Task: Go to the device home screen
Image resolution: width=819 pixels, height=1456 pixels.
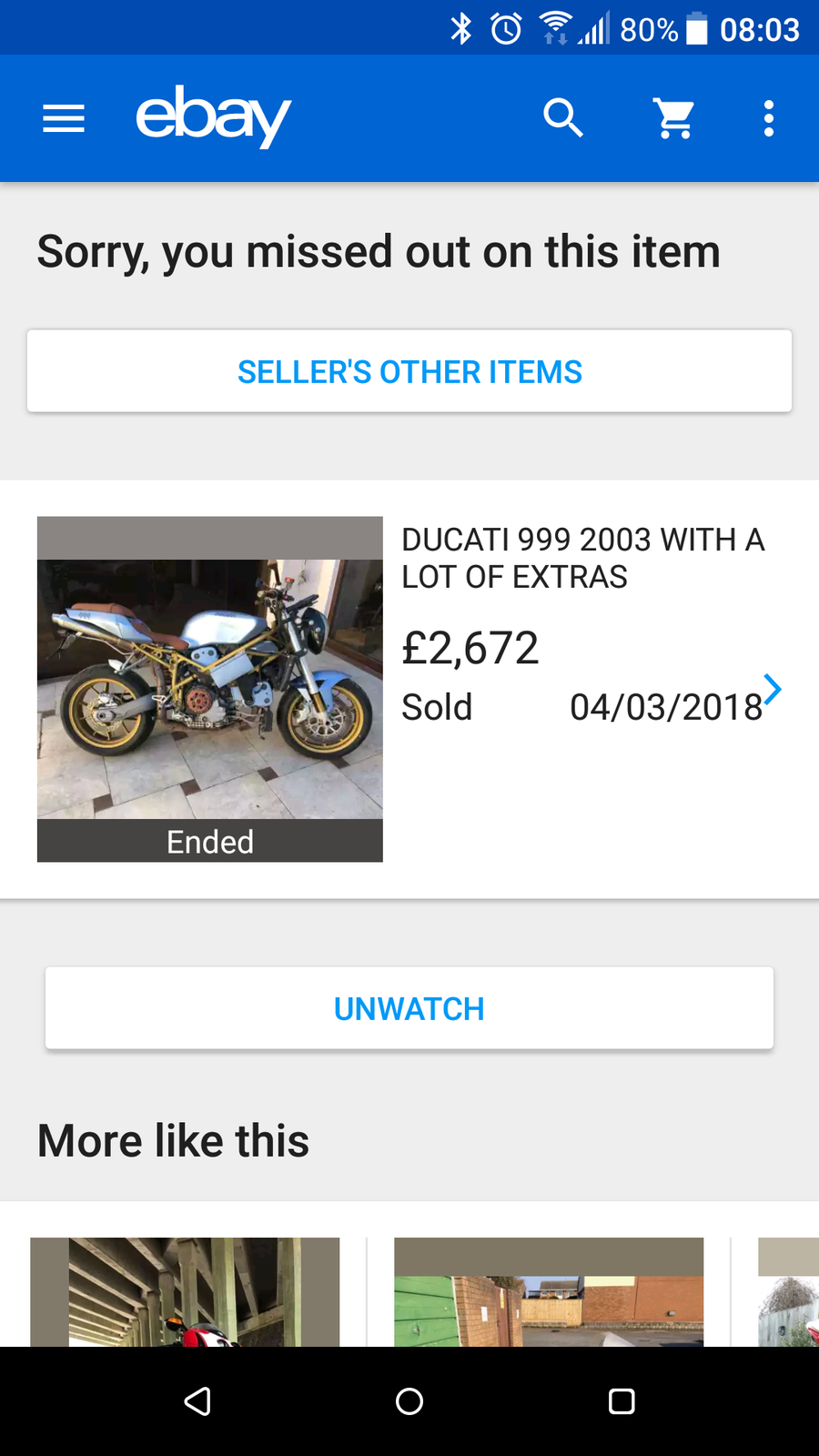Action: point(409,1401)
